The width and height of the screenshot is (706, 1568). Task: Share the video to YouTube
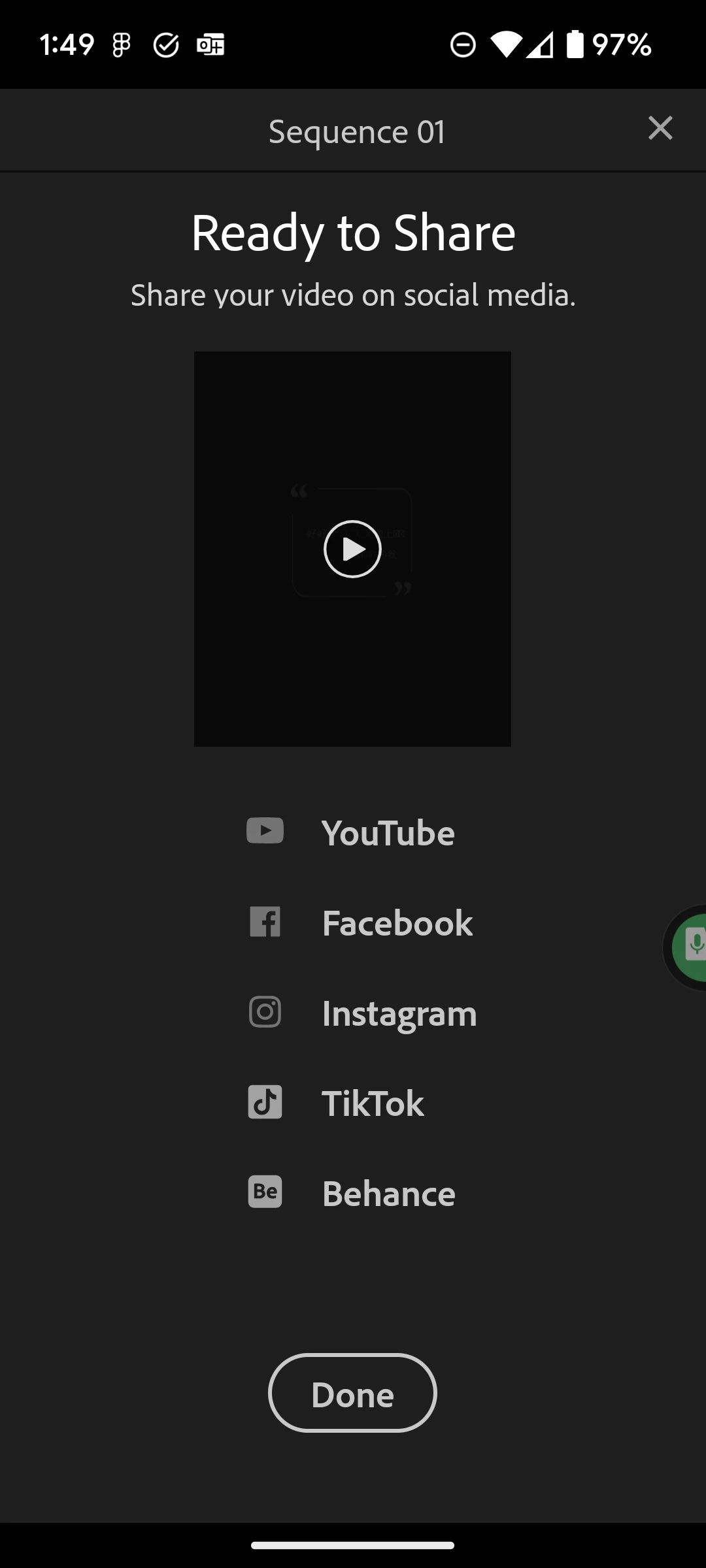[x=352, y=832]
